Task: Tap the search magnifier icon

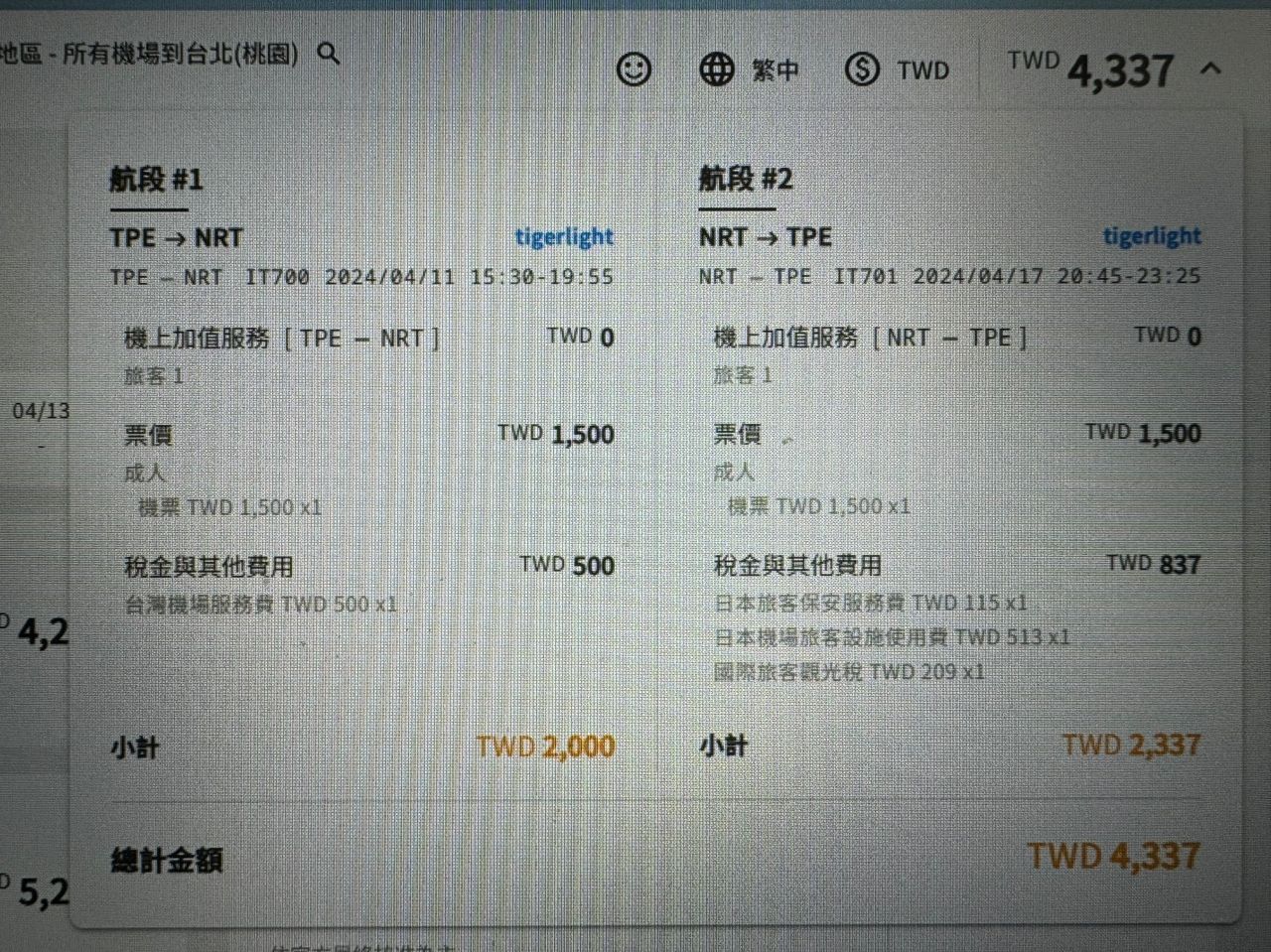Action: (329, 54)
